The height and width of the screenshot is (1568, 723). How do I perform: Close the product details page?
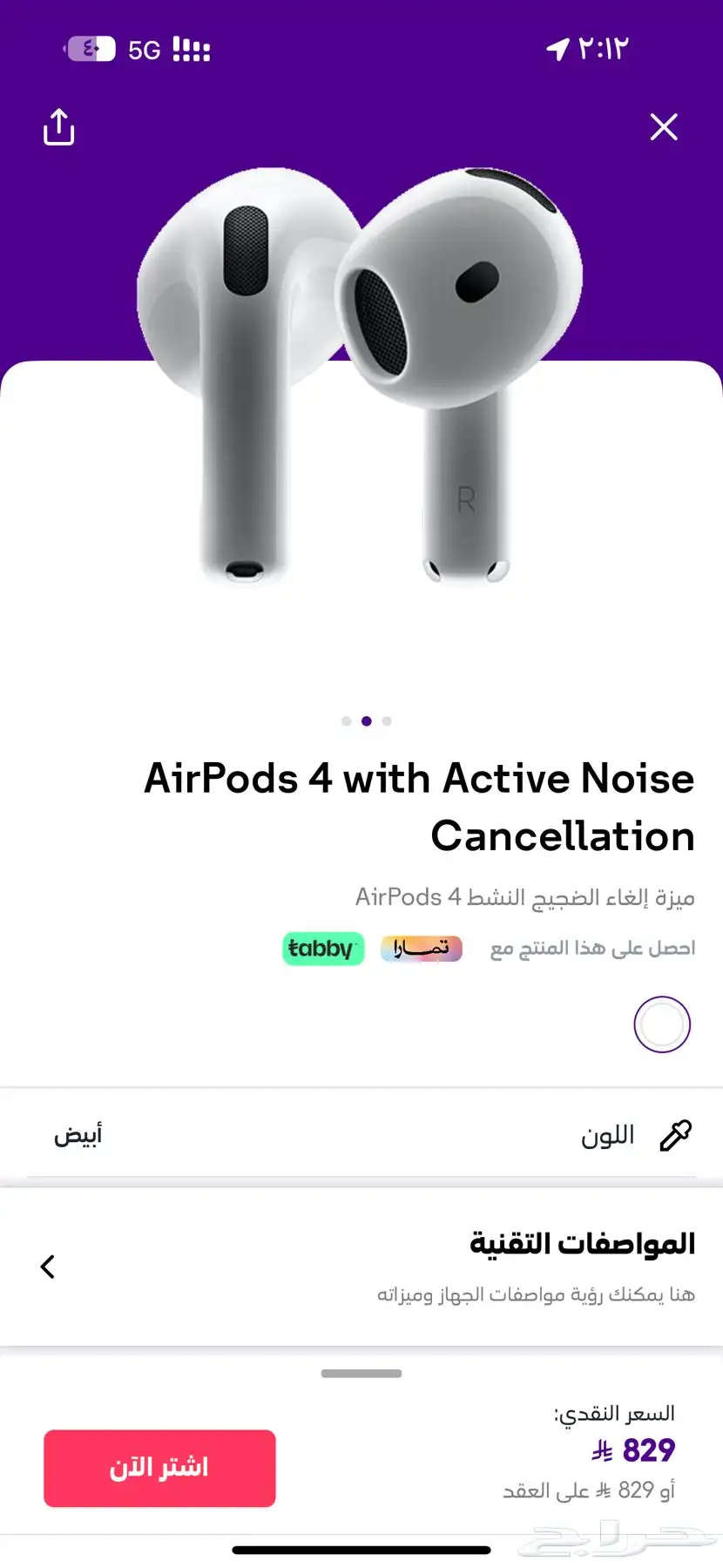(664, 127)
